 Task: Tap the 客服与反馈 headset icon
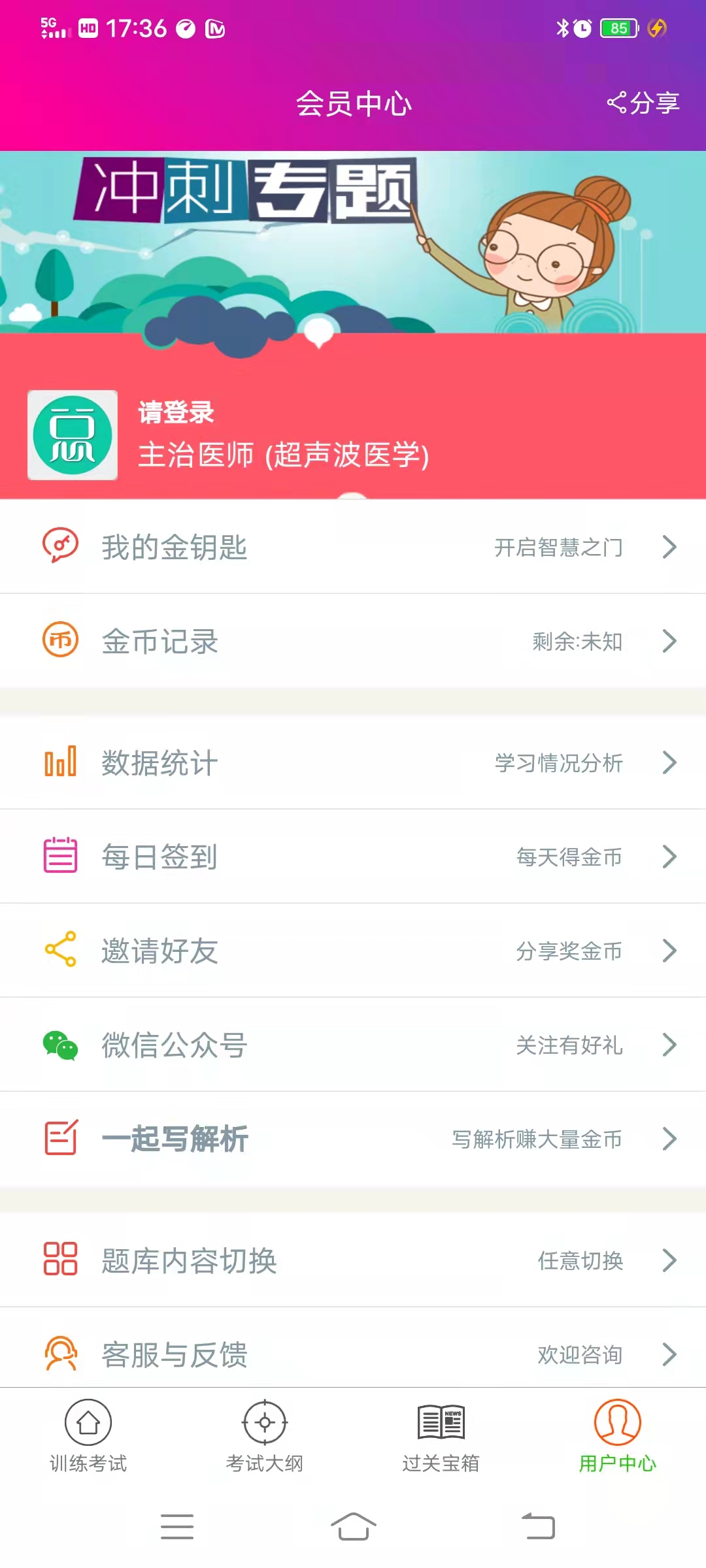tap(59, 1353)
